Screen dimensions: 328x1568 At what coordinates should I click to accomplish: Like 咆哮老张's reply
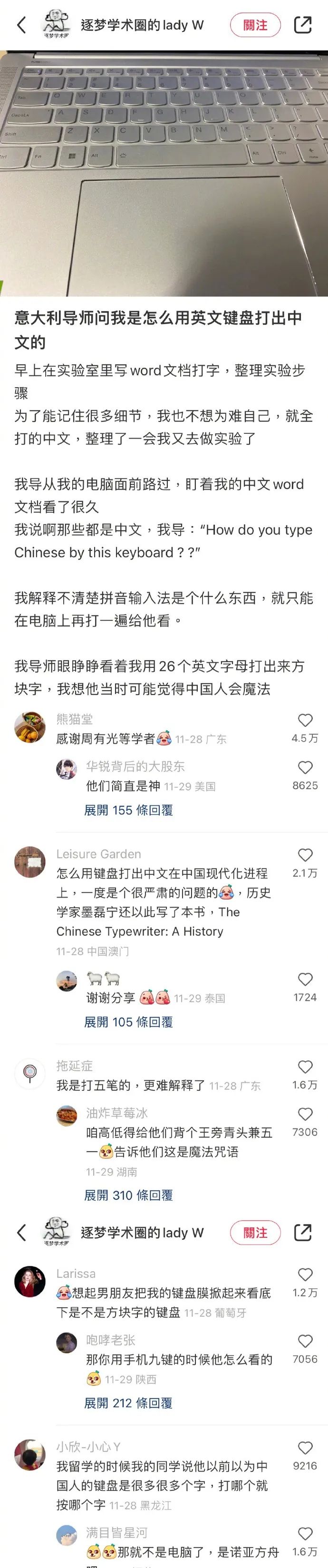coord(305,1341)
